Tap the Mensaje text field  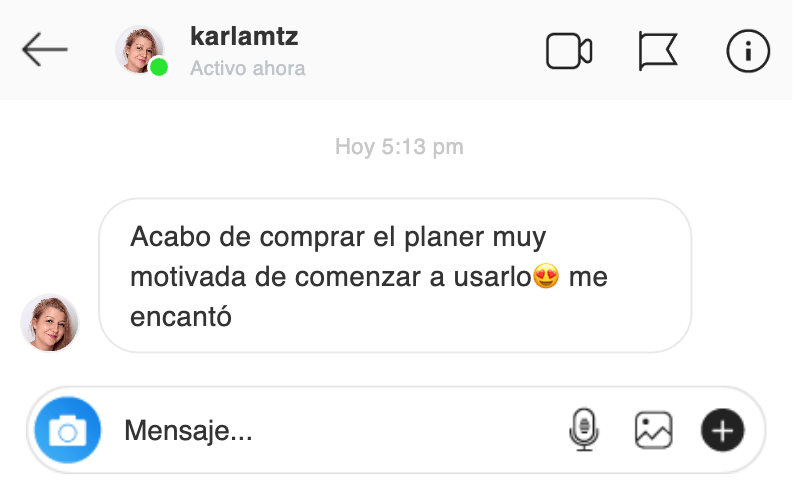(330, 431)
